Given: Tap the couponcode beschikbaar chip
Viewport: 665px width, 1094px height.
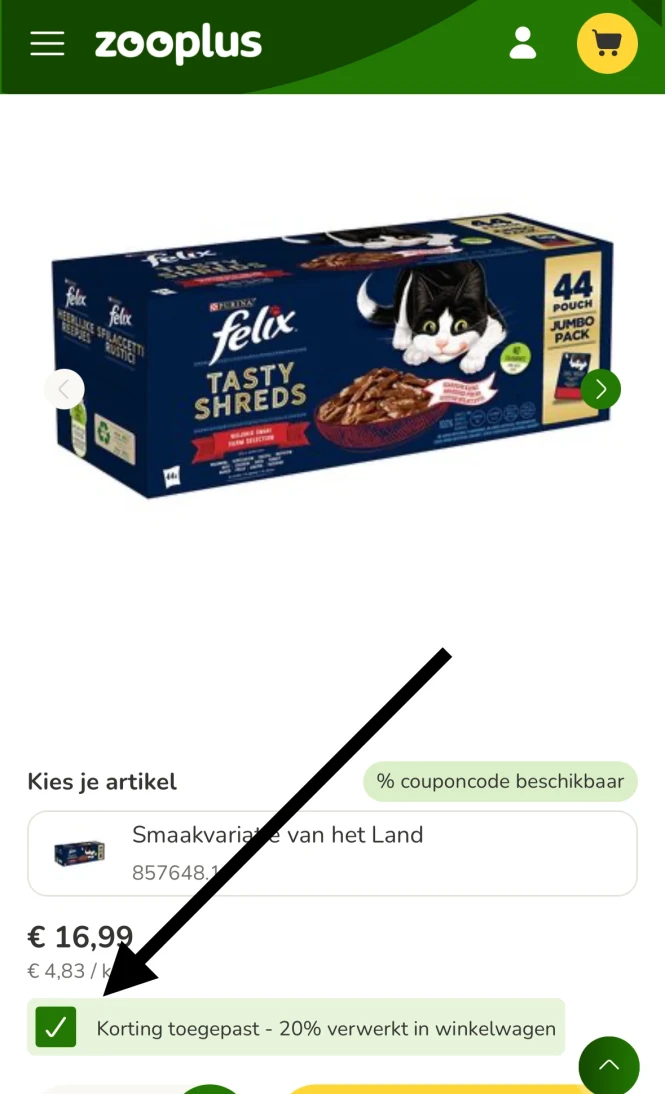Looking at the screenshot, I should tap(500, 782).
